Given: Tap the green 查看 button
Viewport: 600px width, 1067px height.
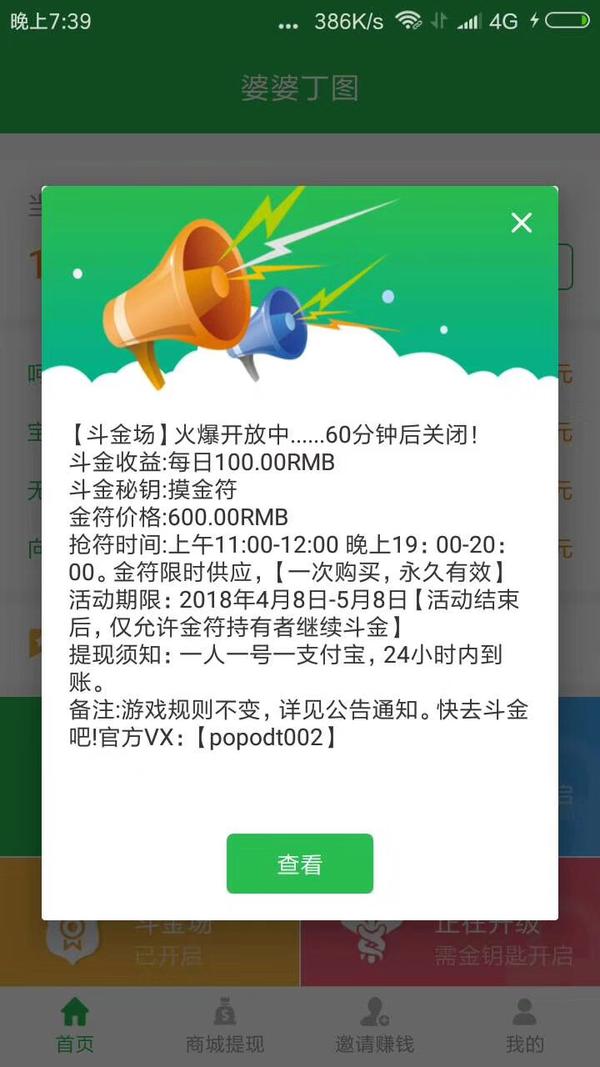Looking at the screenshot, I should click(x=299, y=863).
